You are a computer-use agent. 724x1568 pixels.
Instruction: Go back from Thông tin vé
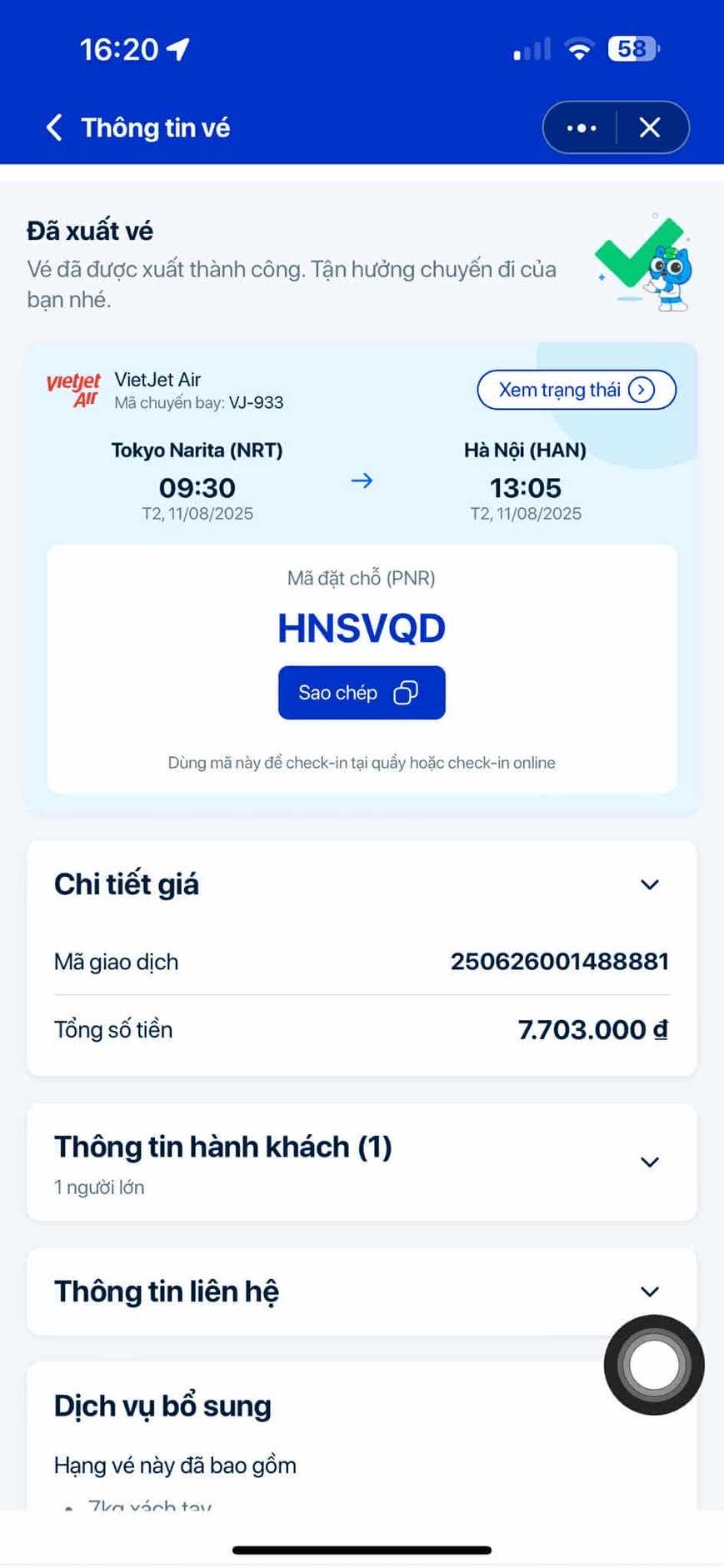pos(54,127)
